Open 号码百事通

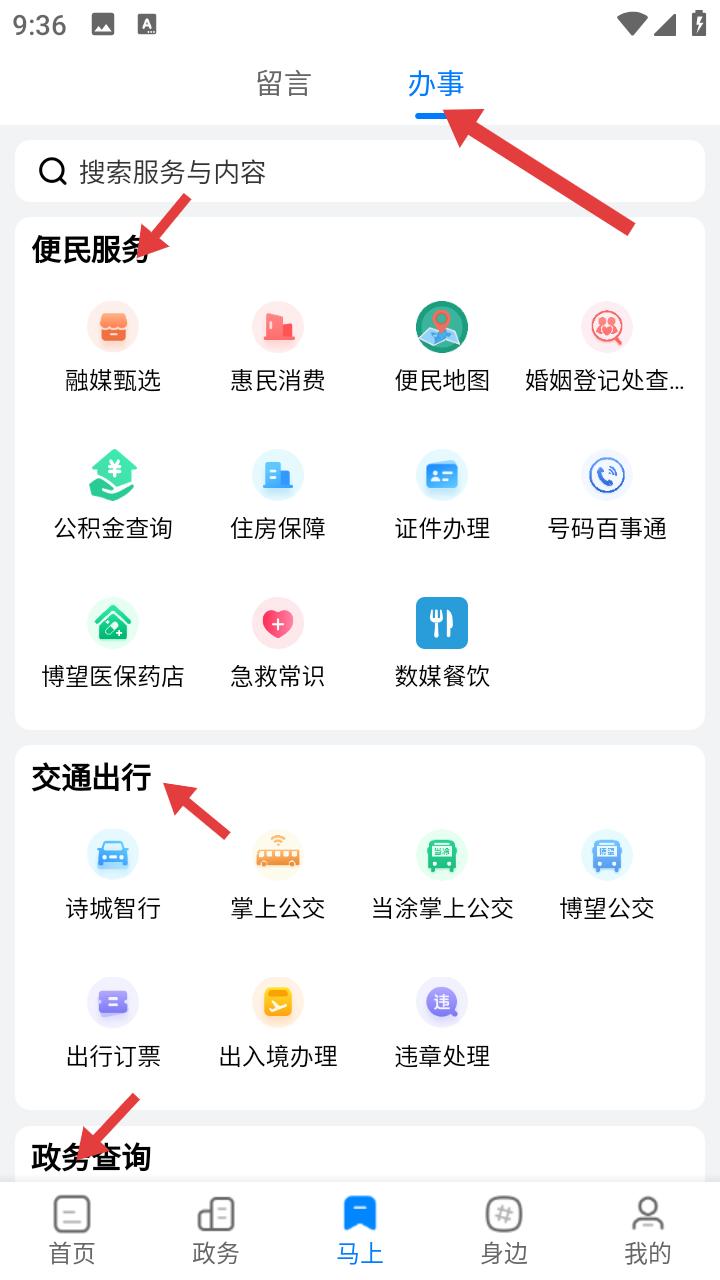pos(607,495)
